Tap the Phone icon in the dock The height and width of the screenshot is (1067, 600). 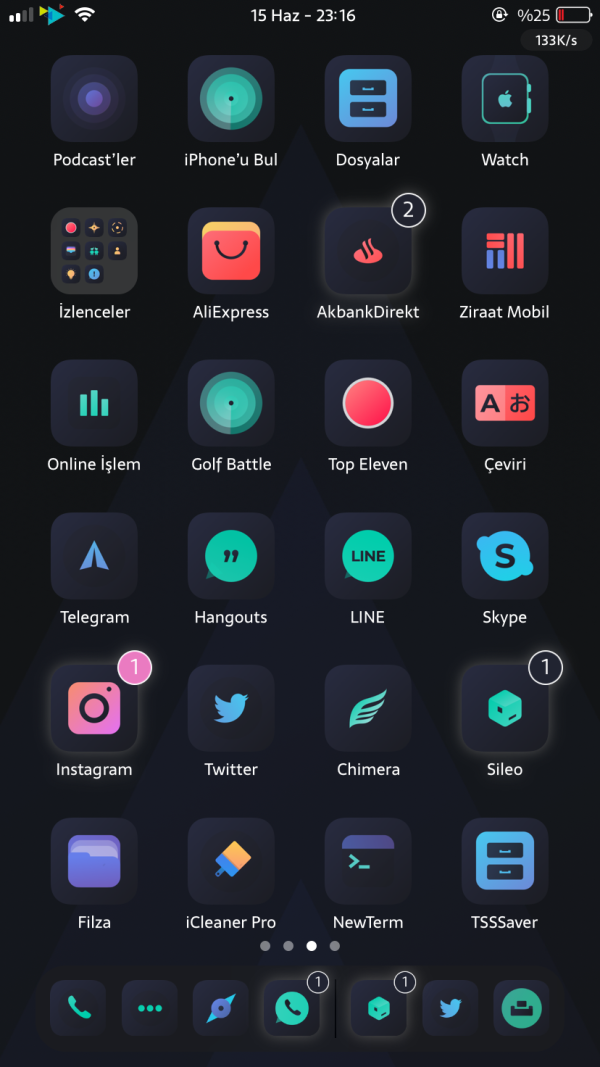[78, 1009]
